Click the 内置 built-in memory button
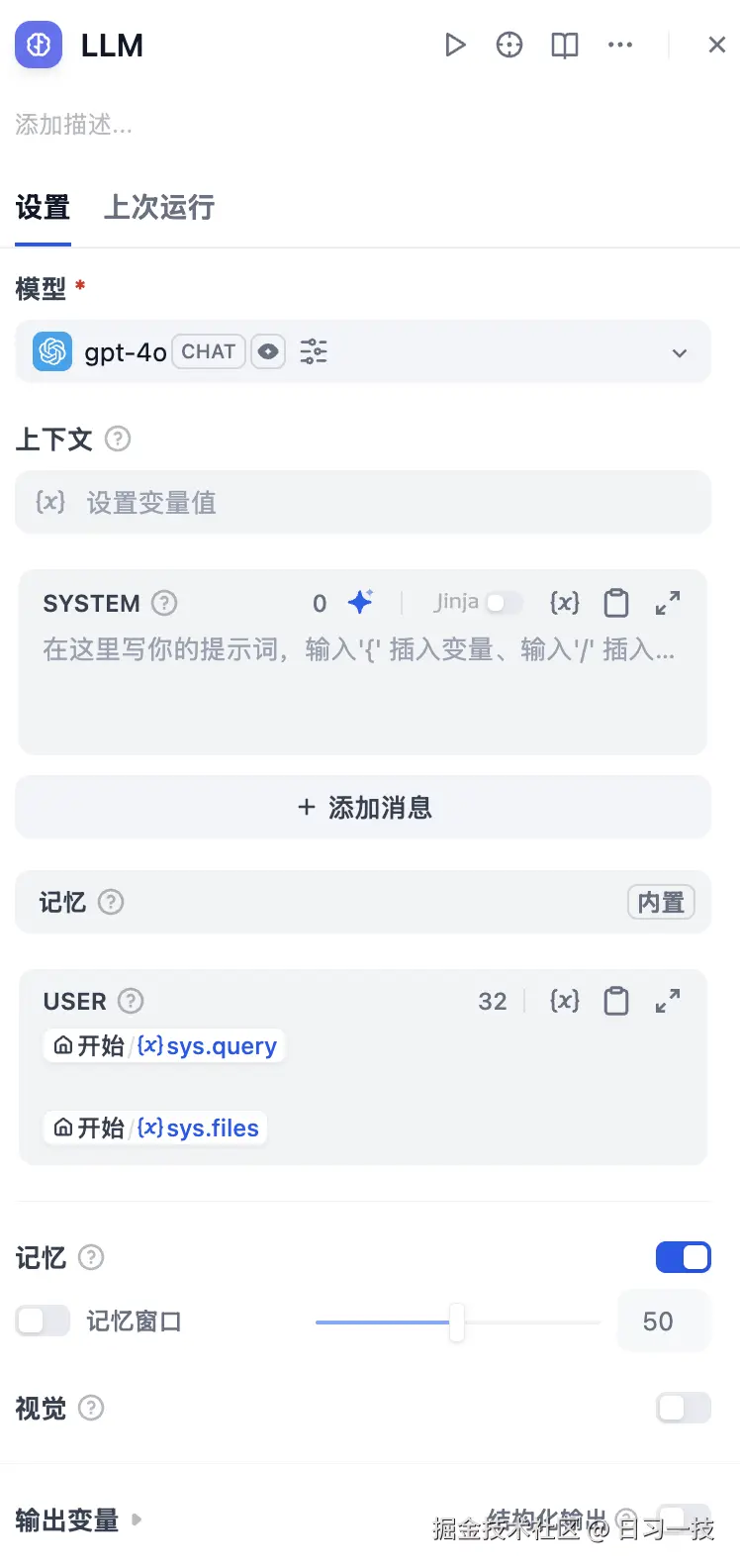 (x=661, y=902)
